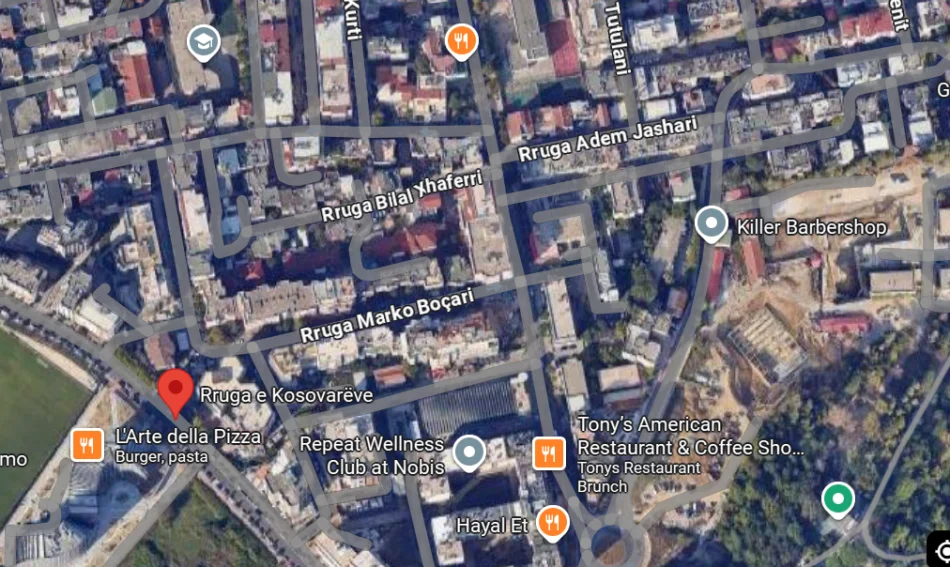Viewport: 950px width, 567px height.
Task: Select the green park marker
Action: coord(837,497)
